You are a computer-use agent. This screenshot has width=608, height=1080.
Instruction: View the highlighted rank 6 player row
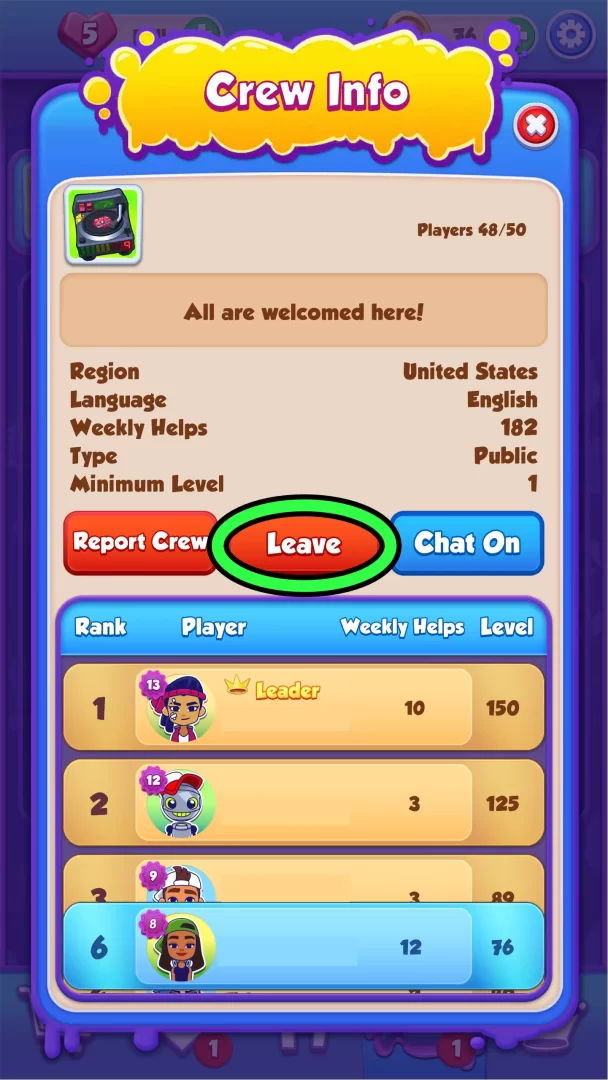[x=303, y=947]
